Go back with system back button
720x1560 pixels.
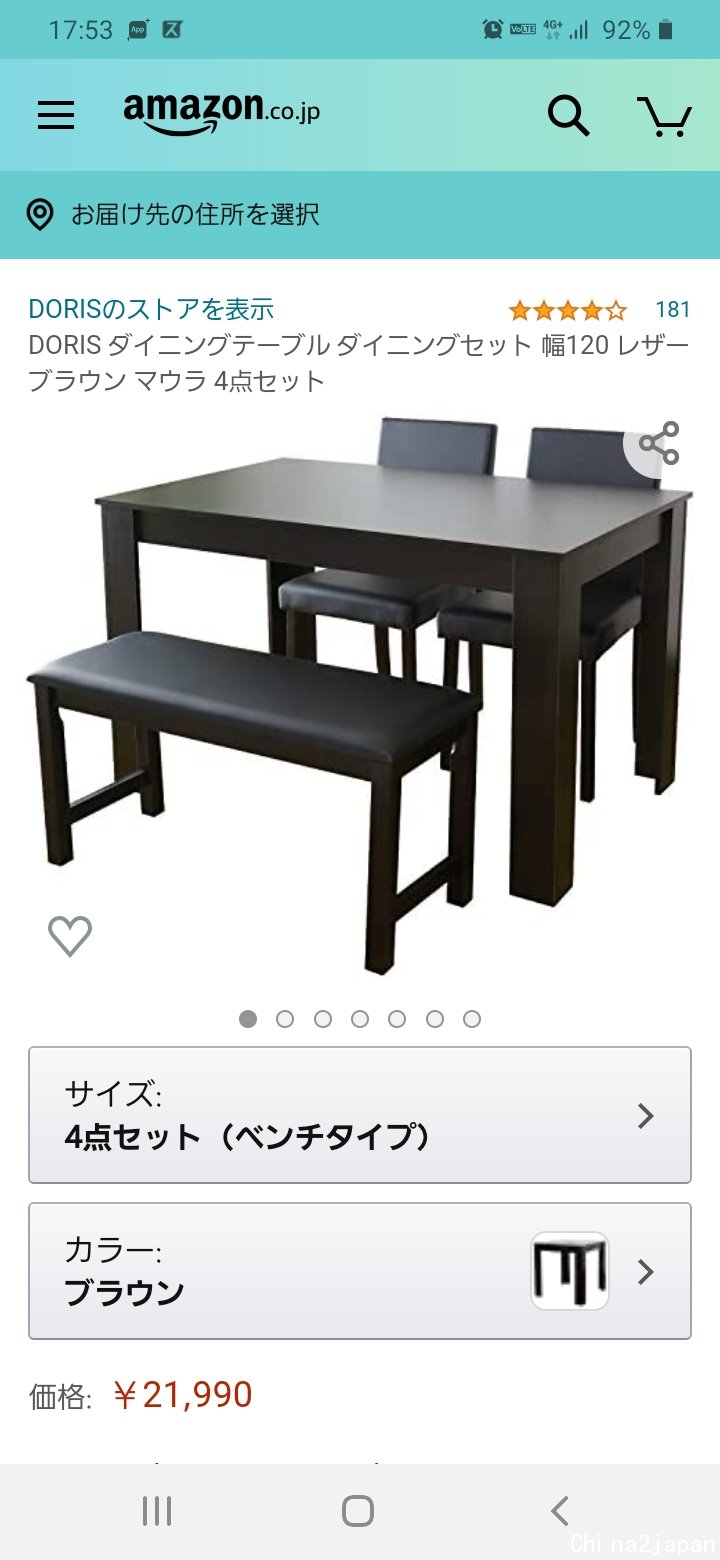tap(560, 1511)
